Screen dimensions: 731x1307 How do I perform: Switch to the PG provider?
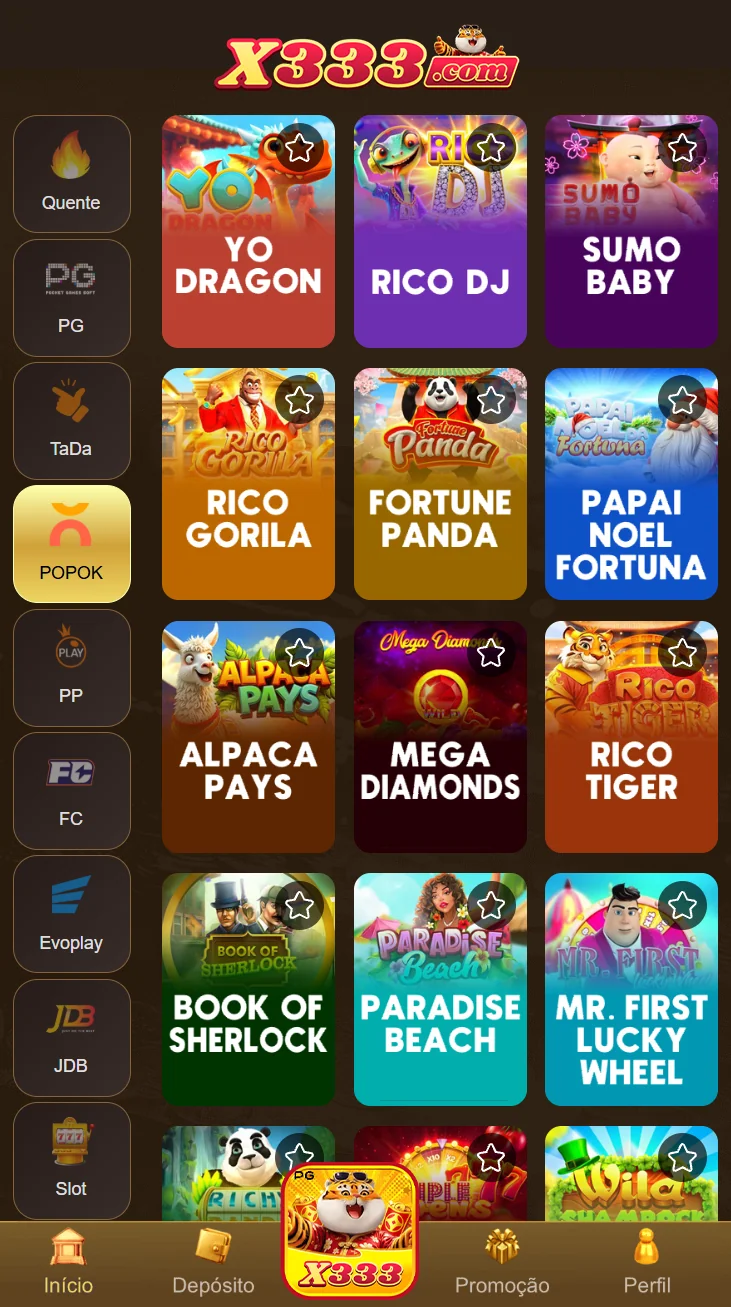[71, 297]
